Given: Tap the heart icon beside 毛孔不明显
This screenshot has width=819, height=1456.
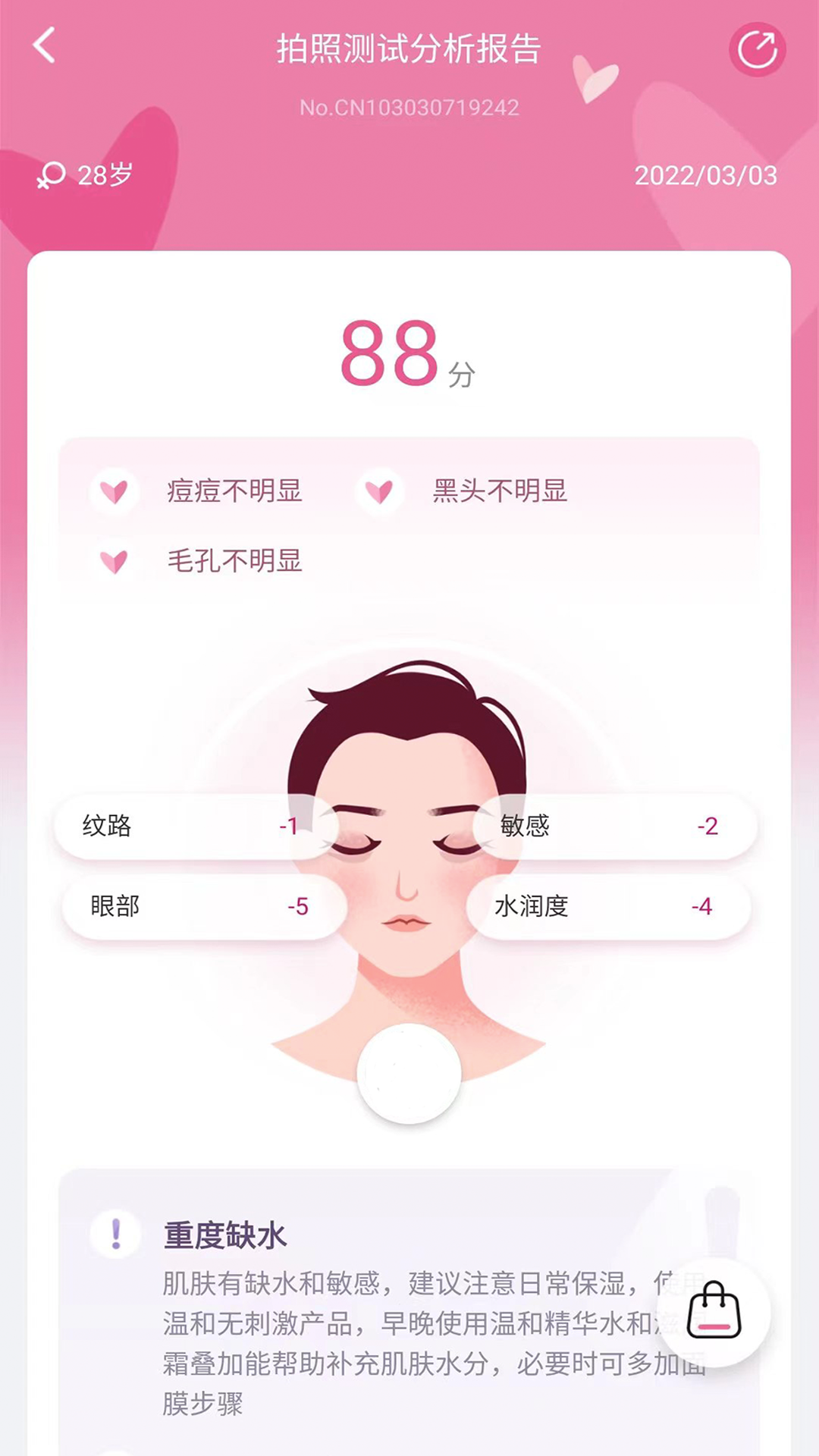Looking at the screenshot, I should click(x=114, y=563).
